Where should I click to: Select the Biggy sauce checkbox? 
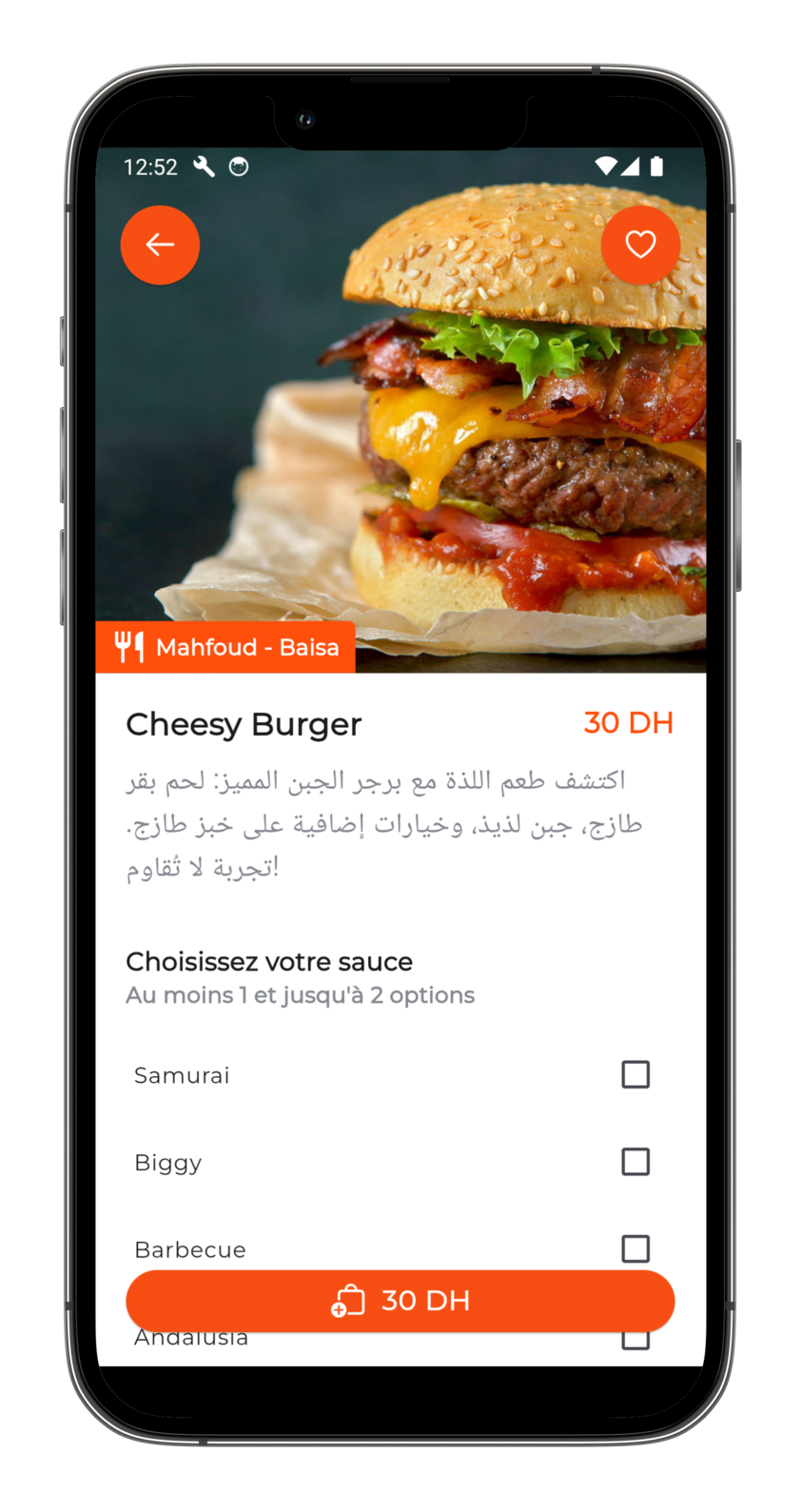coord(635,1162)
